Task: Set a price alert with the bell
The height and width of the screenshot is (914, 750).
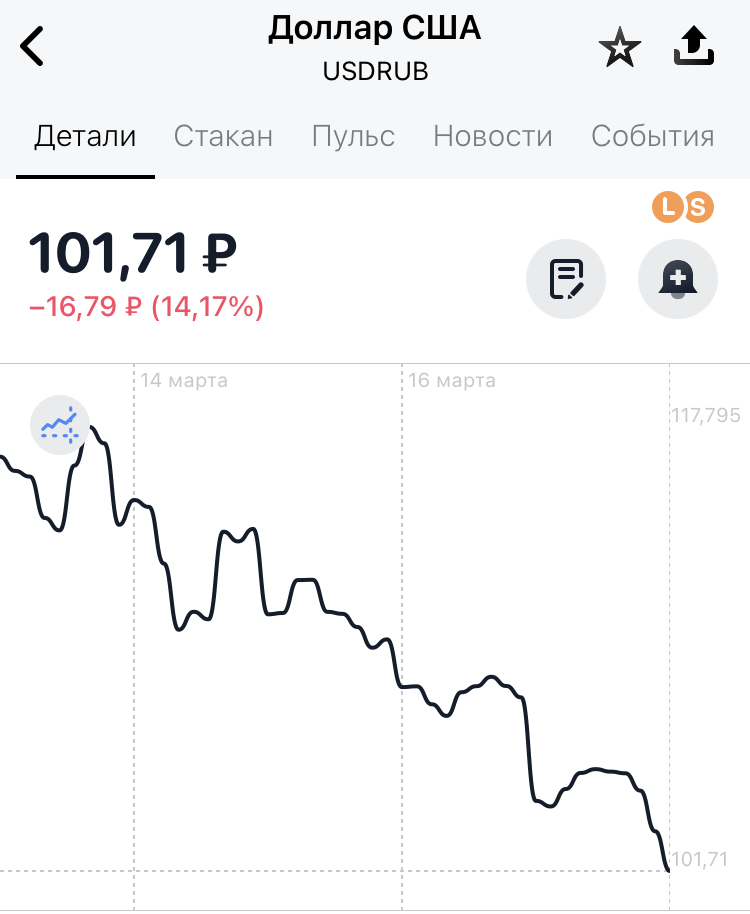Action: pos(678,279)
